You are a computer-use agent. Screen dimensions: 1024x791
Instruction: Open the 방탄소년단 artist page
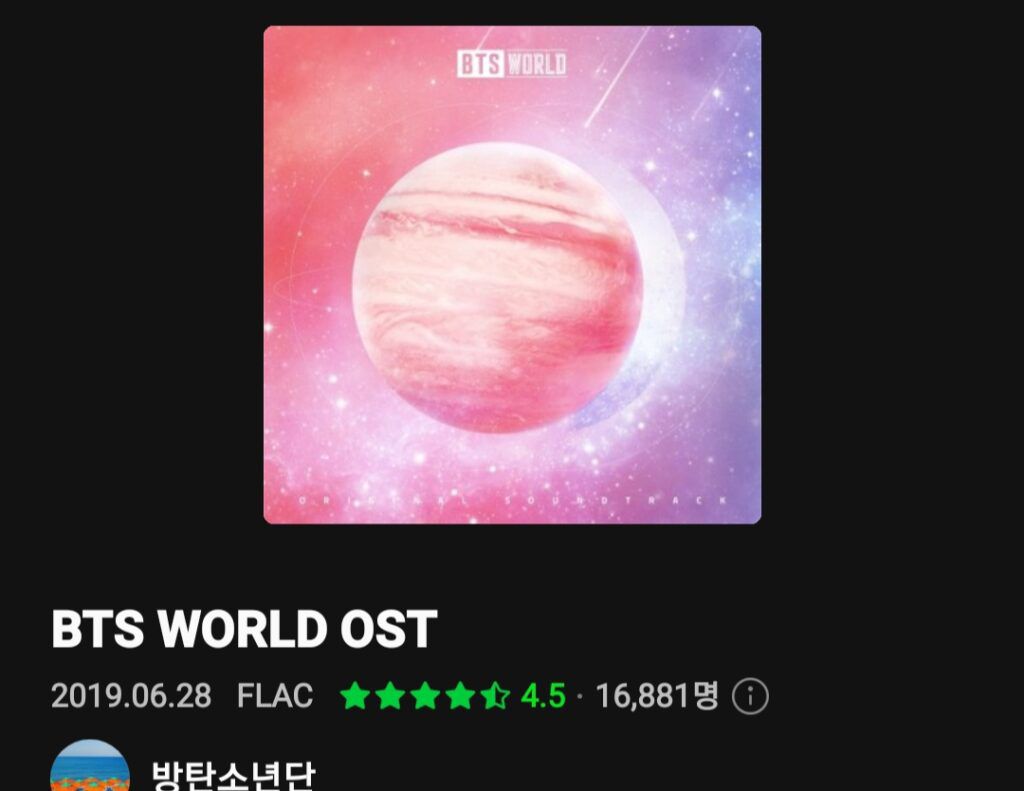click(x=232, y=774)
